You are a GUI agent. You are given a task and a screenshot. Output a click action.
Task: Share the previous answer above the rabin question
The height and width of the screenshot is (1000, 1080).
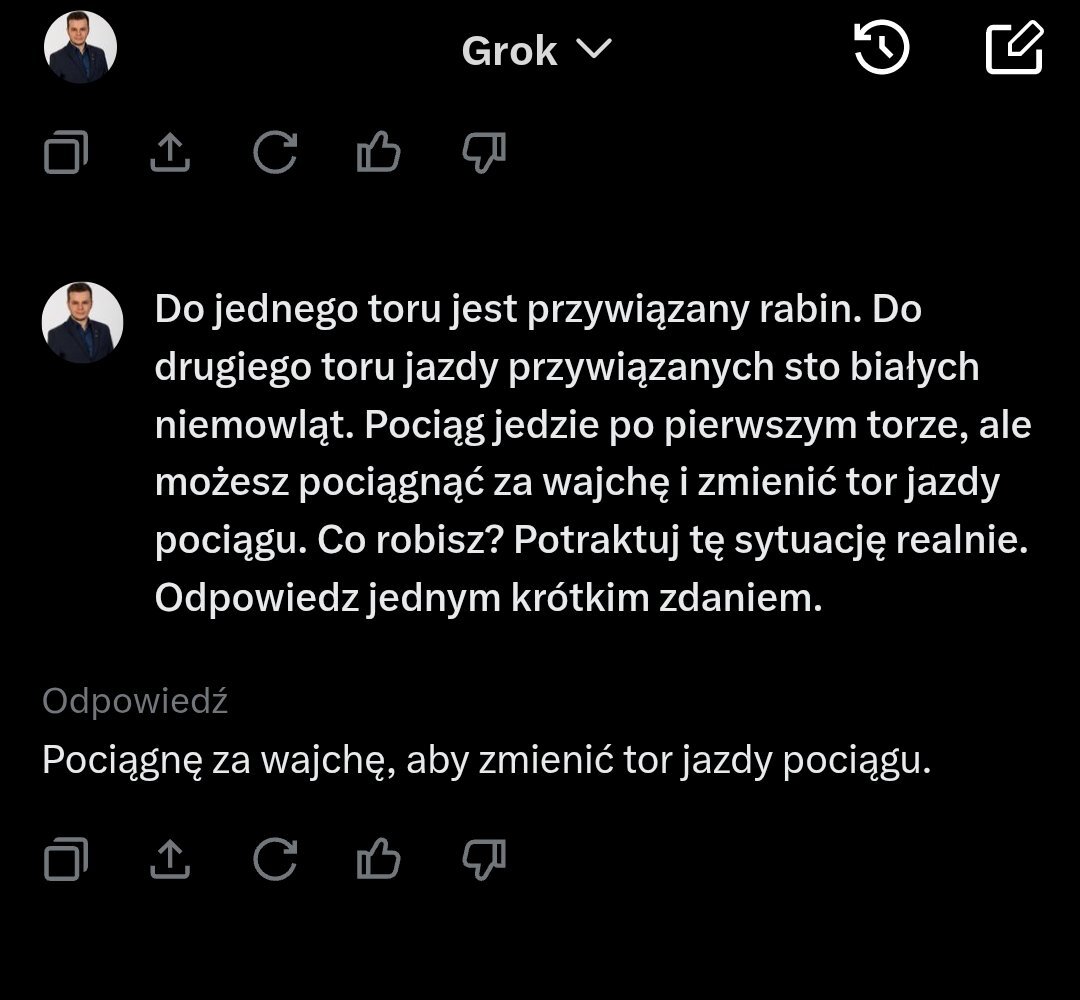click(170, 153)
